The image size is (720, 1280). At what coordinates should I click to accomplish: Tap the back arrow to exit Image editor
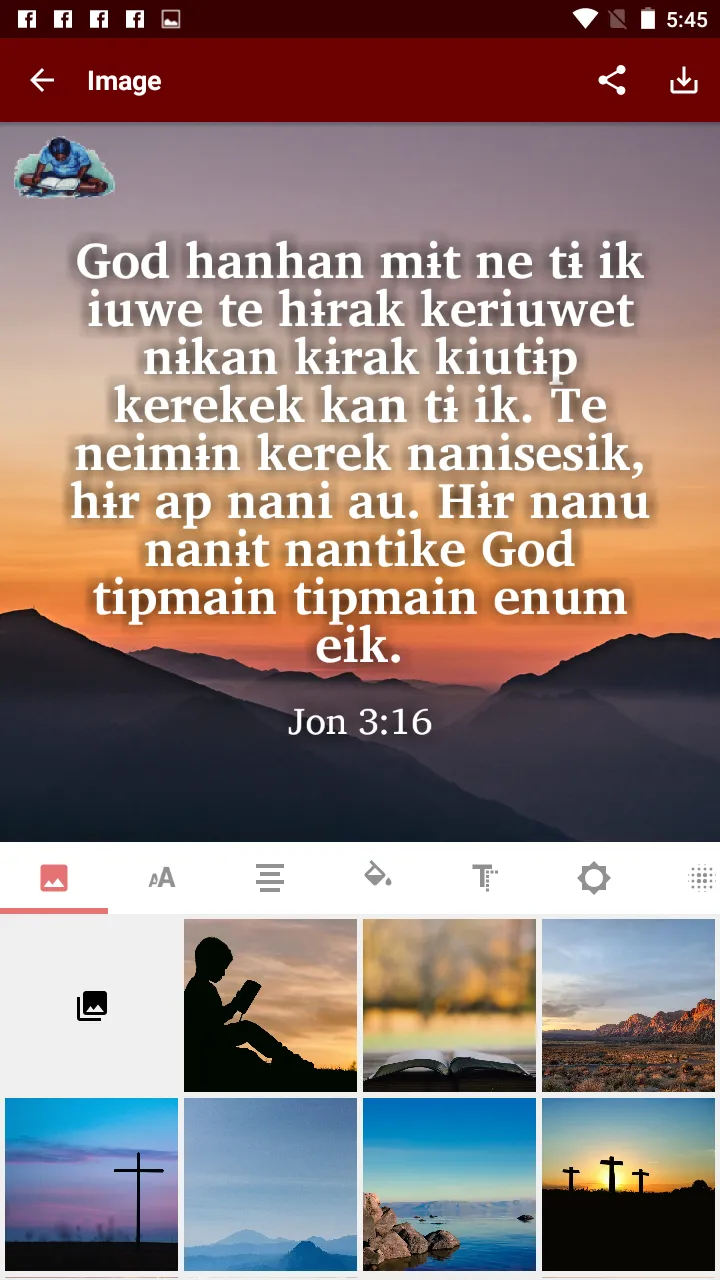[x=41, y=81]
